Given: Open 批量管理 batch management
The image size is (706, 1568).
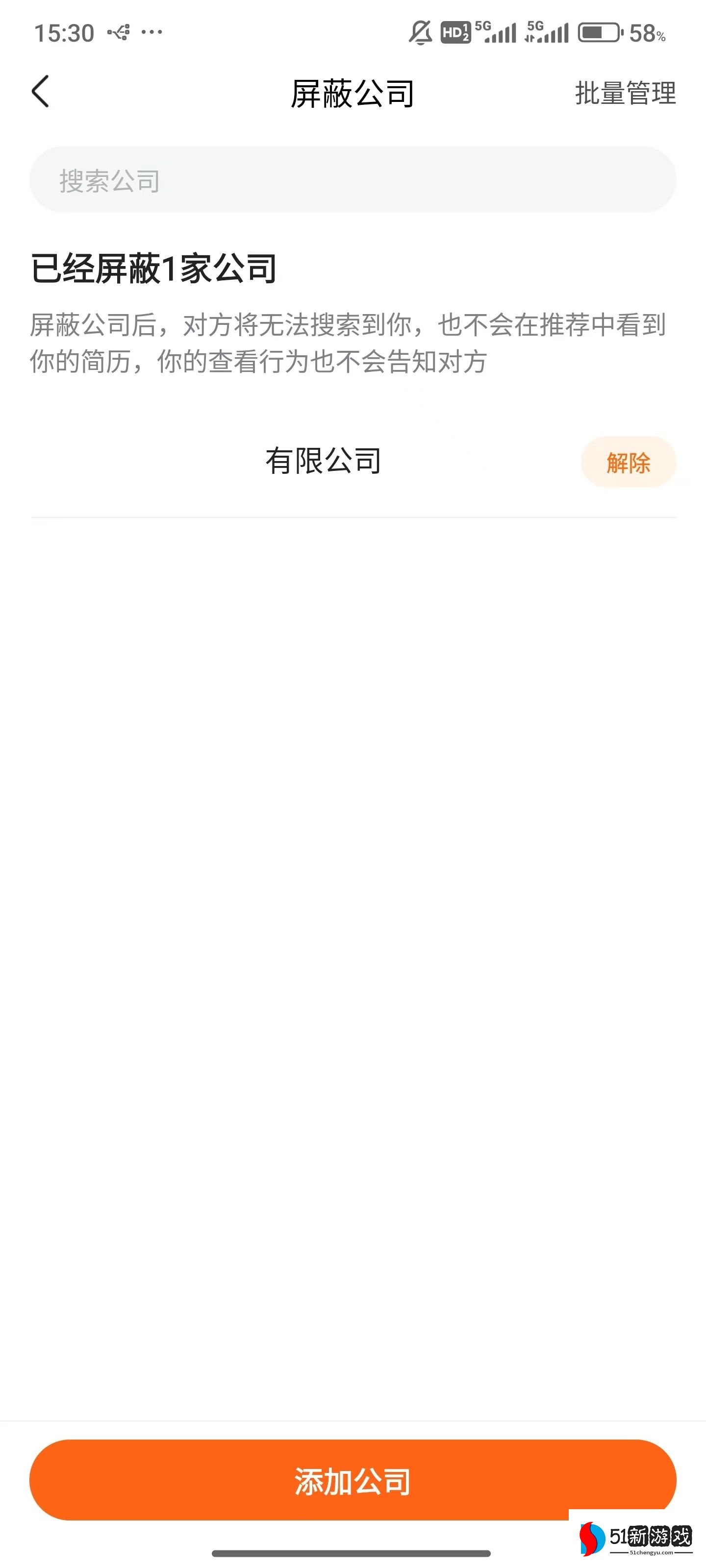Looking at the screenshot, I should pos(625,93).
